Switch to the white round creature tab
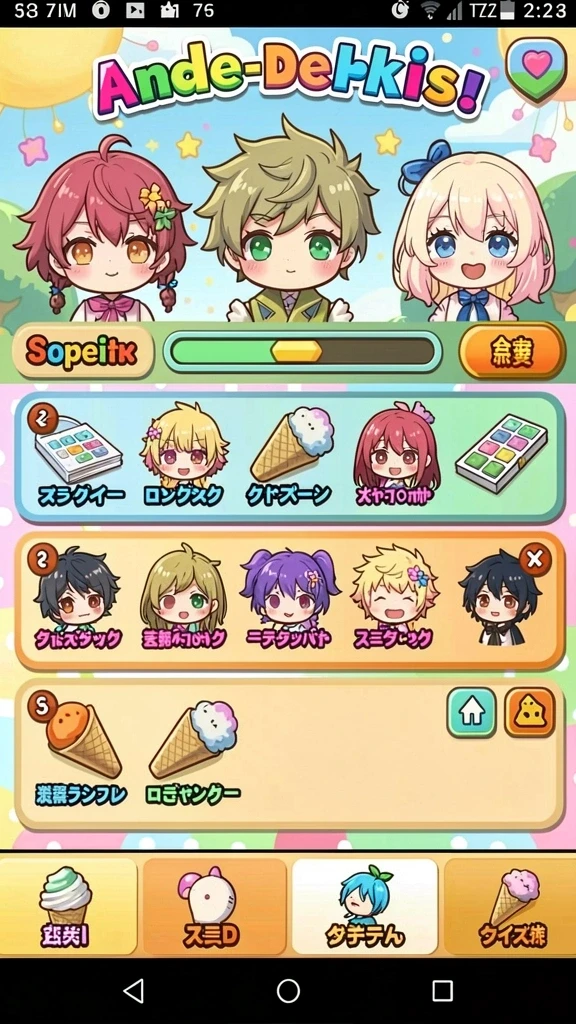This screenshot has height=1024, width=576. pos(214,907)
